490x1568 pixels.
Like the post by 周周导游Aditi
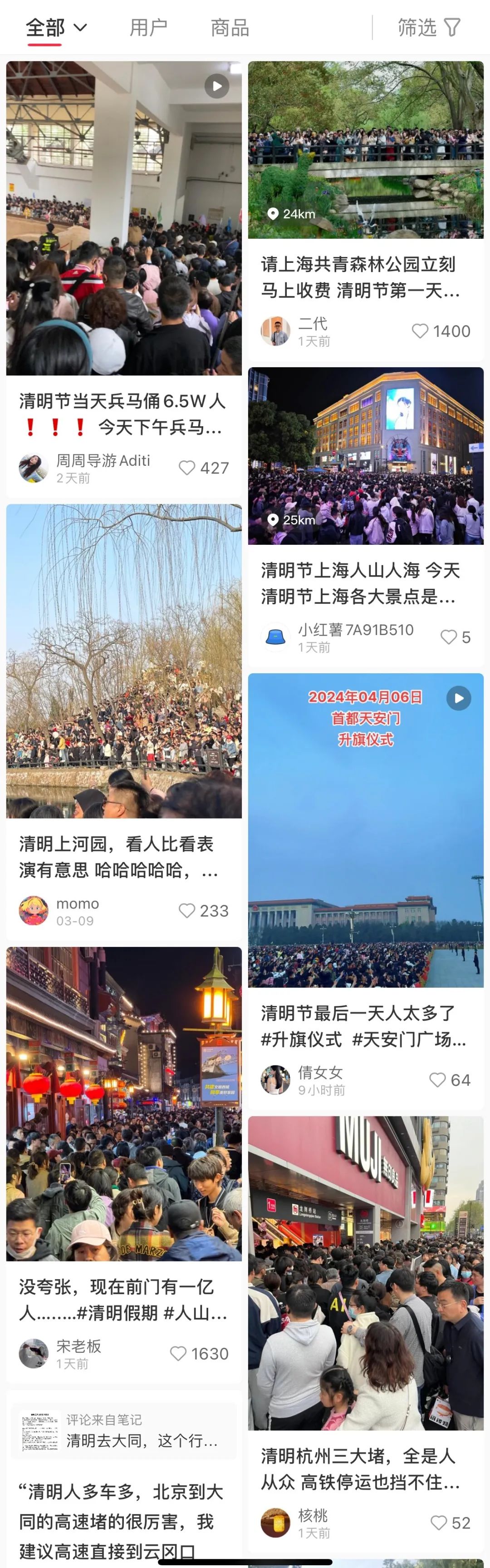tap(187, 468)
